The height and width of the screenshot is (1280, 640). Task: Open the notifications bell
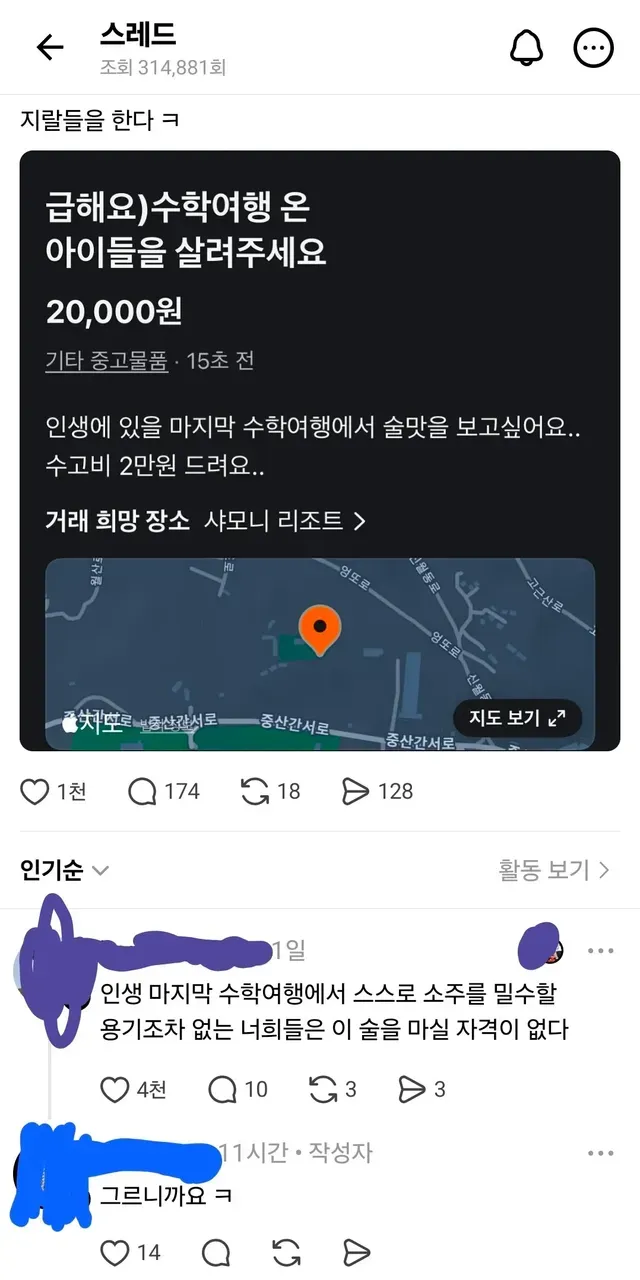[526, 47]
